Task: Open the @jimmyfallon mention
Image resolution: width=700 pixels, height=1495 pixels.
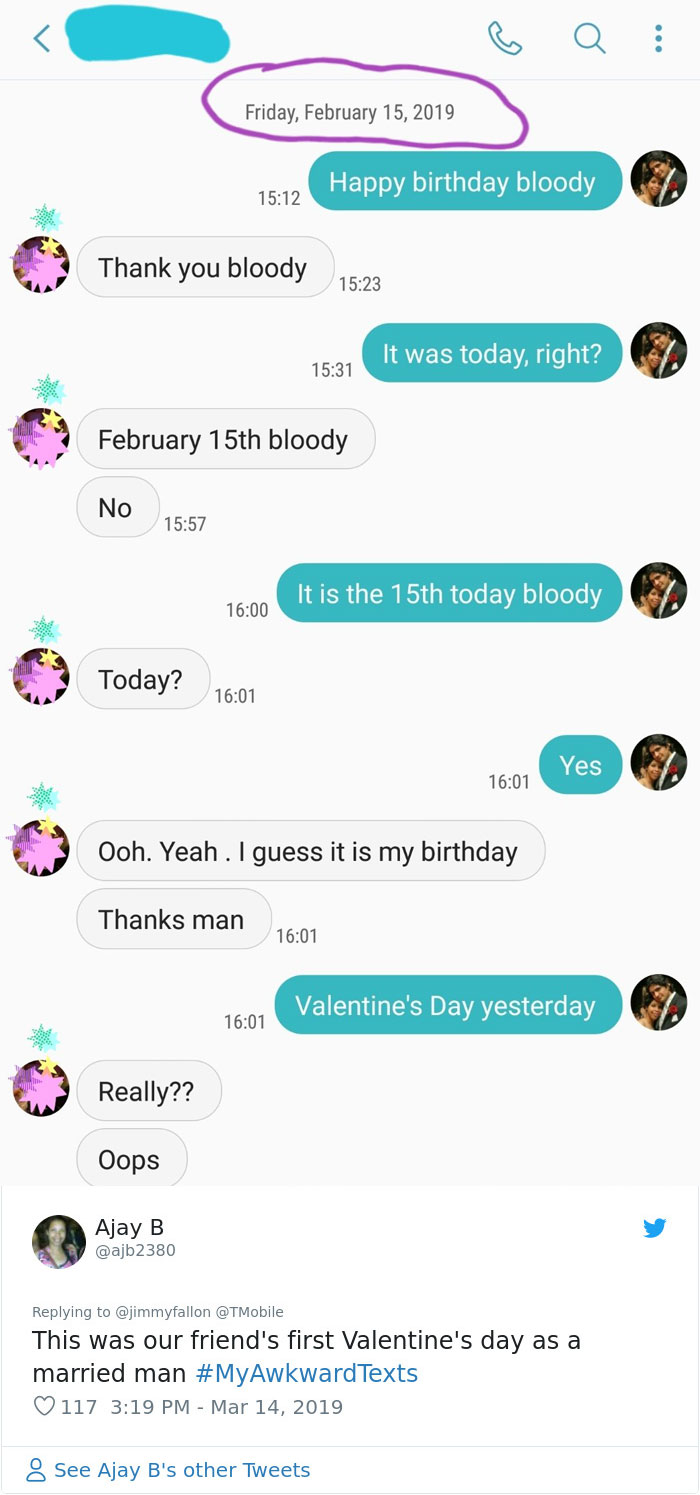Action: pyautogui.click(x=163, y=1312)
